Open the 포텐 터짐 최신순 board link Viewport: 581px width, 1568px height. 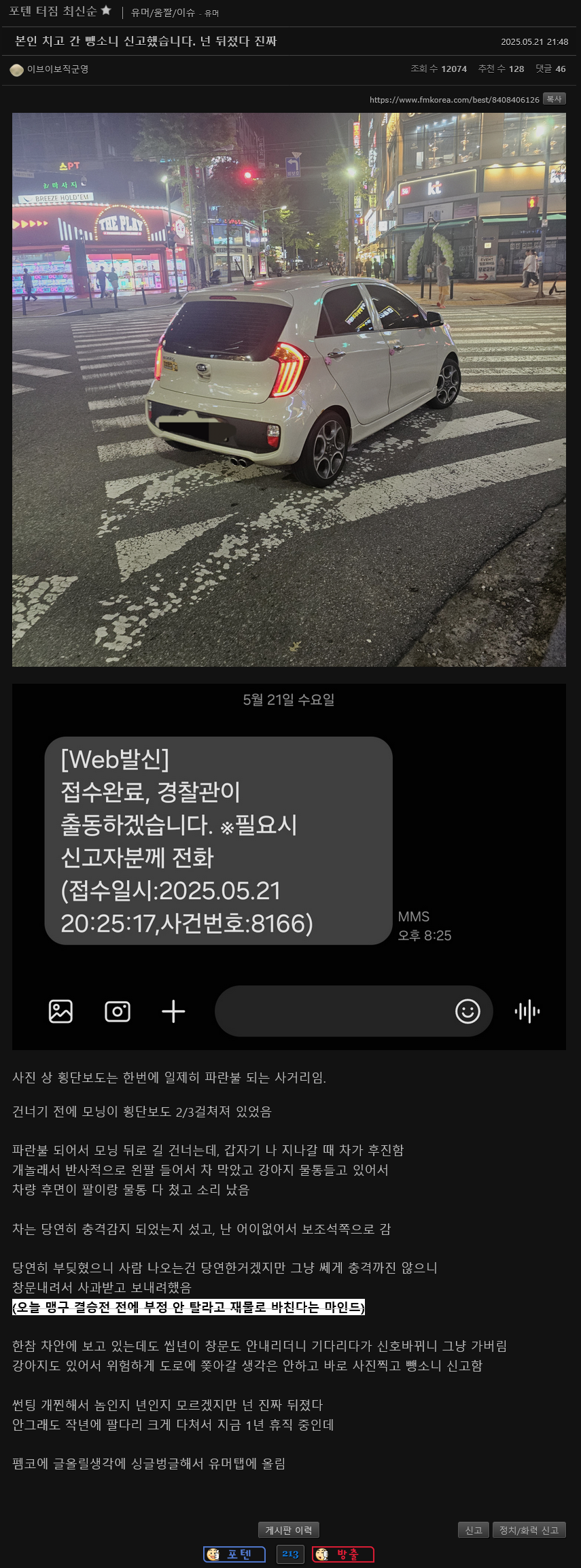tap(52, 11)
